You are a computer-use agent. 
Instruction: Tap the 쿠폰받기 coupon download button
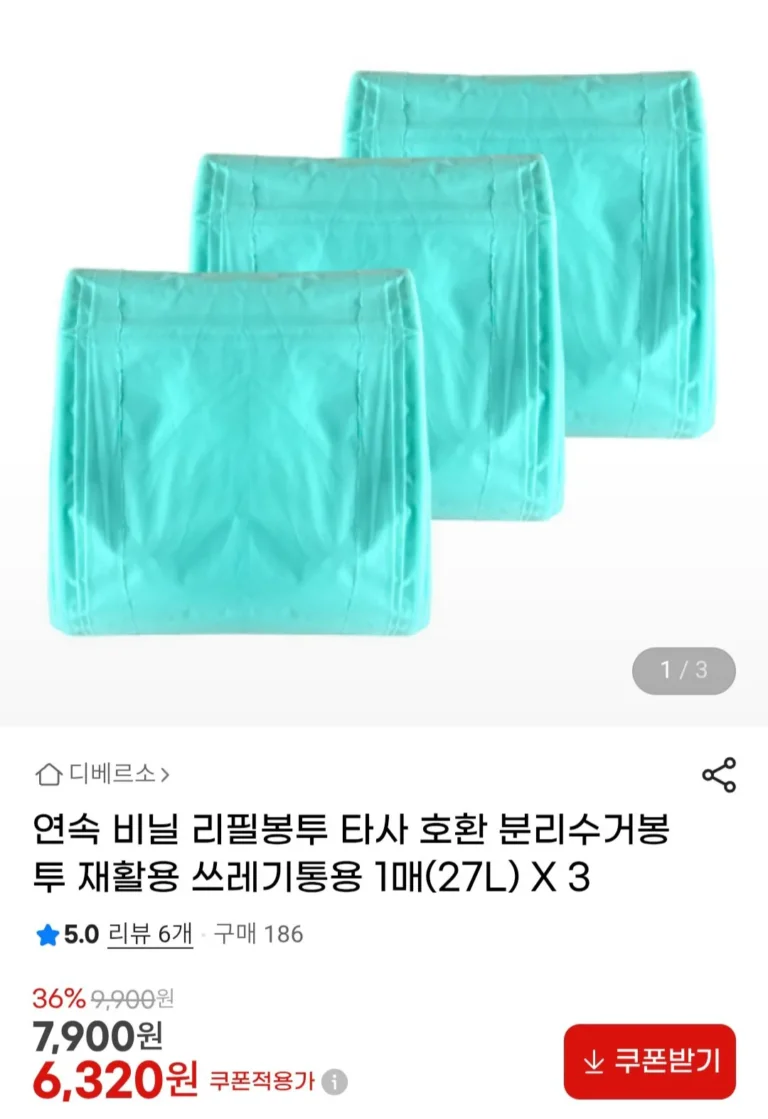click(649, 1061)
